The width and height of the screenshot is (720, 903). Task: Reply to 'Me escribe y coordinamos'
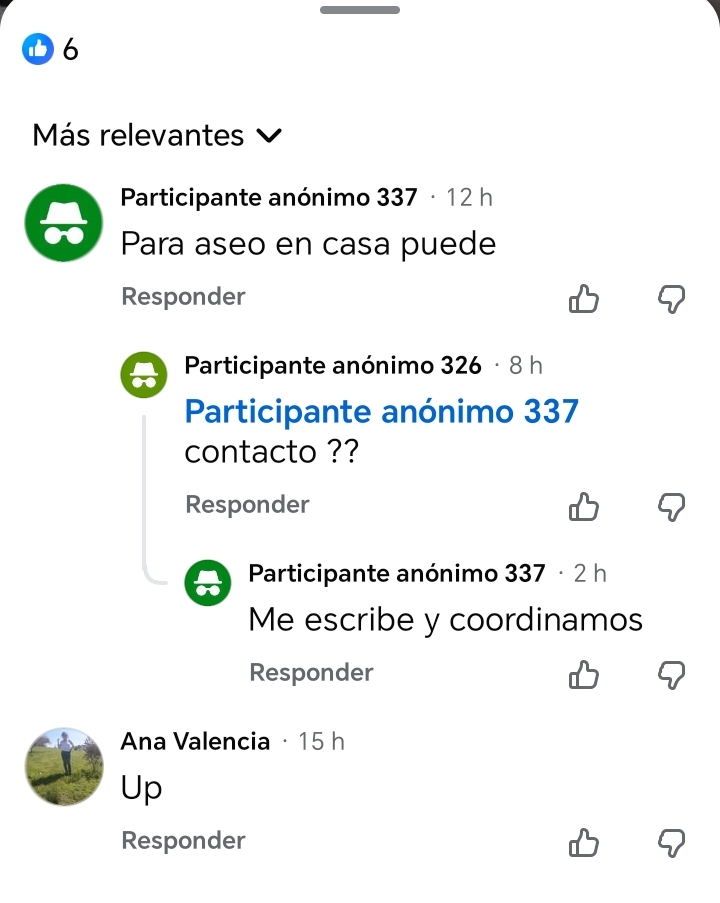coord(311,673)
